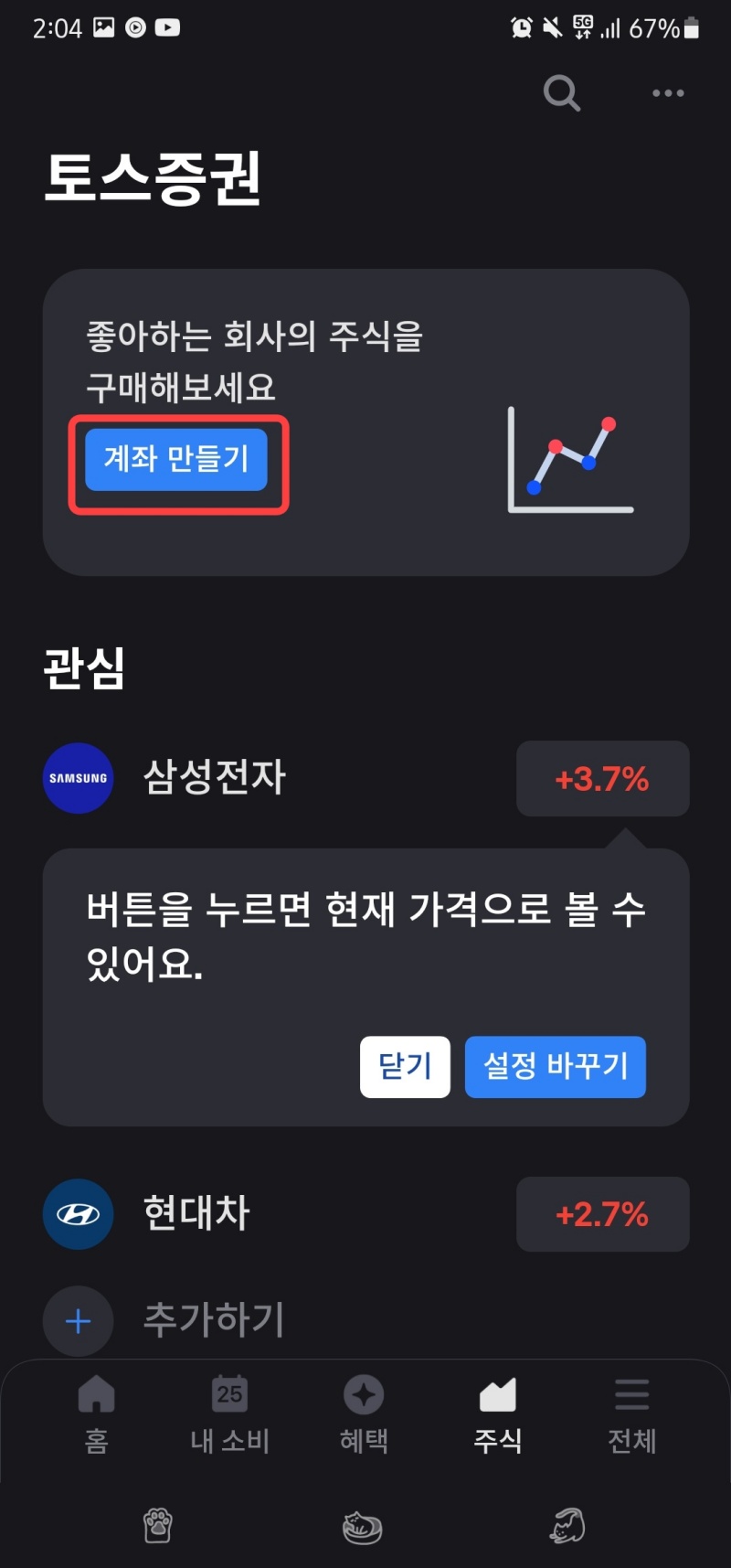Viewport: 731px width, 1568px height.
Task: Tap the Hyundai logo beside 현대차
Action: point(78,1214)
